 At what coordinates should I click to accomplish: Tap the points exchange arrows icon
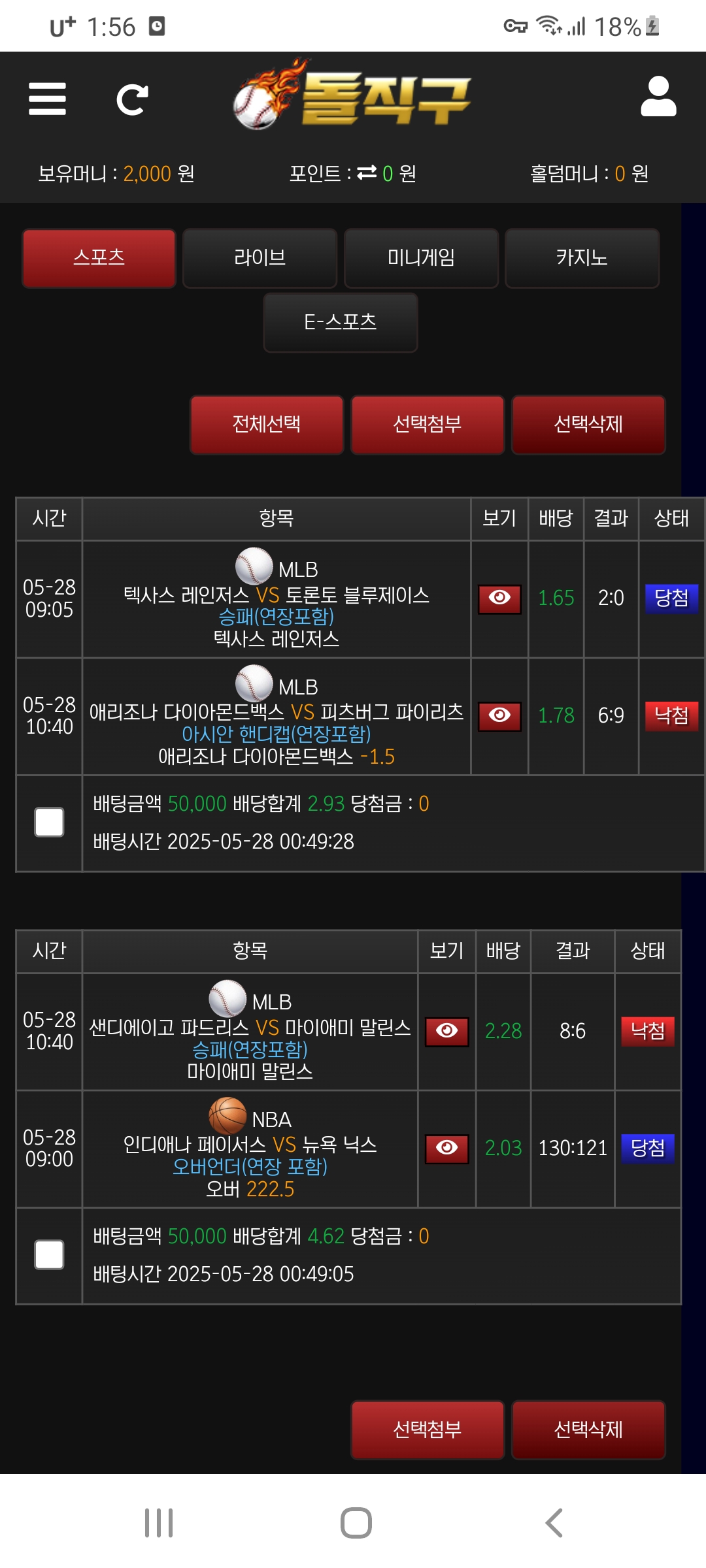367,172
